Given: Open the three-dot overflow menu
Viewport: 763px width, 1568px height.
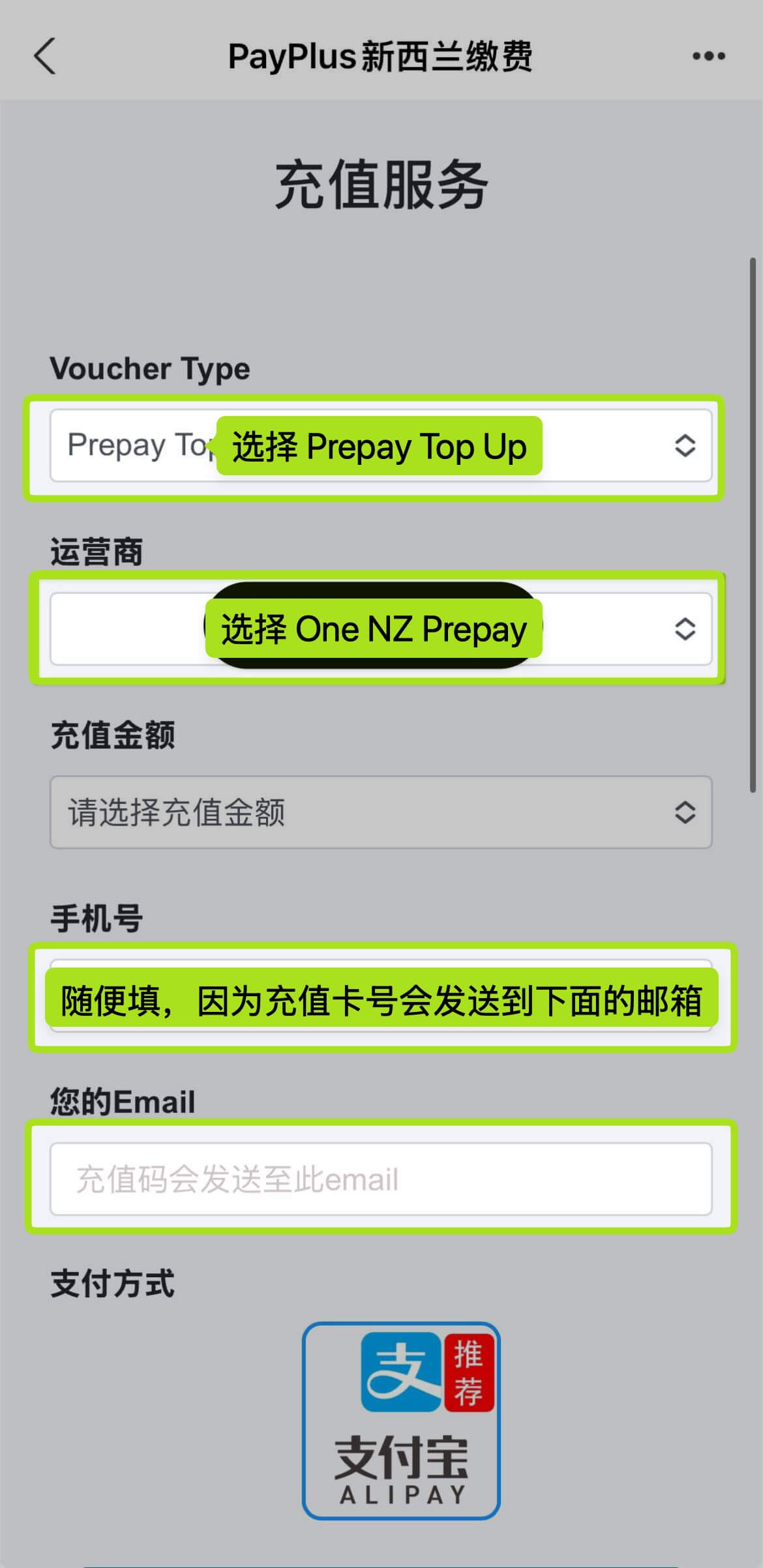Looking at the screenshot, I should pyautogui.click(x=709, y=56).
